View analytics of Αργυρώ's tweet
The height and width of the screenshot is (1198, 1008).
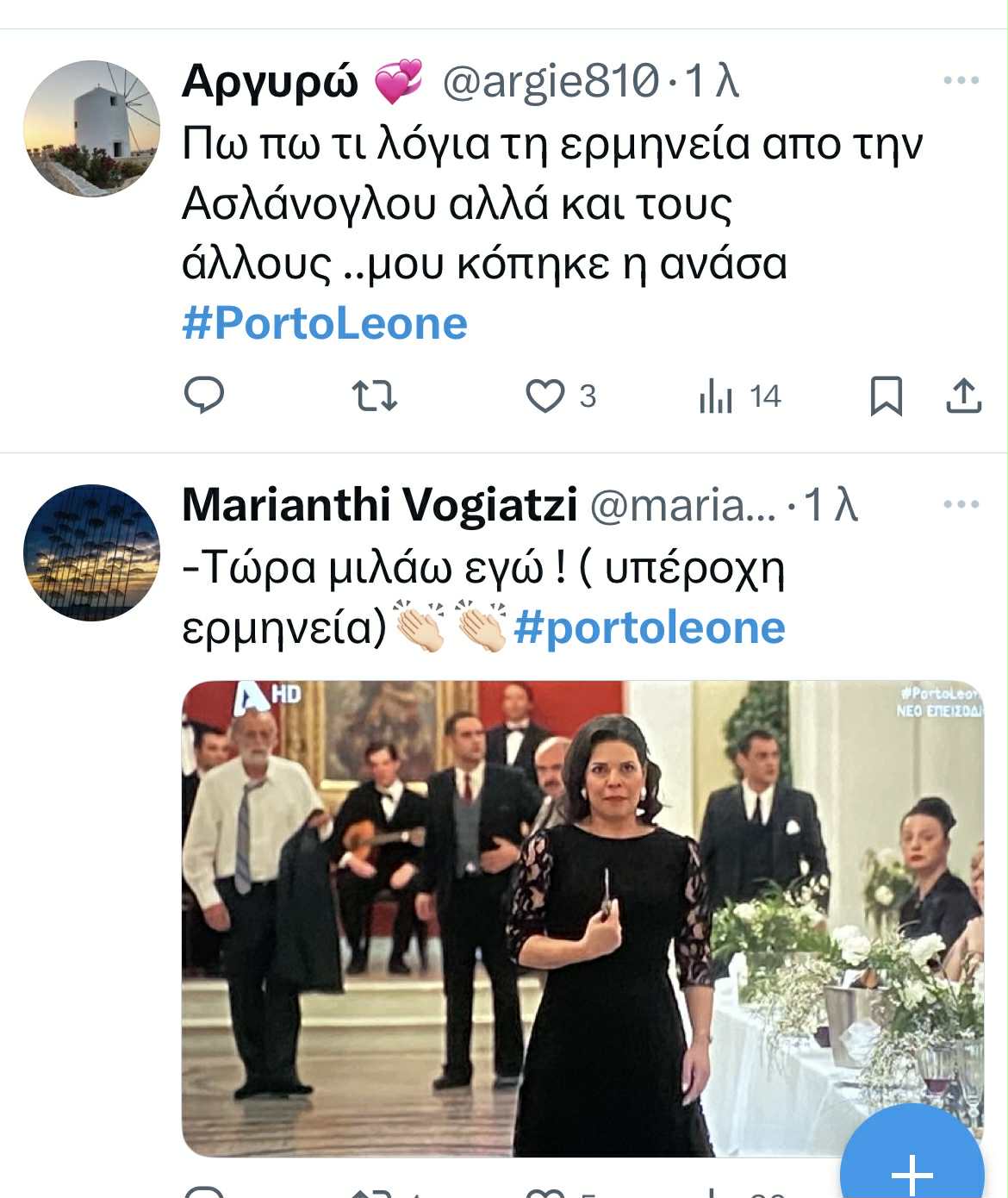pos(716,396)
